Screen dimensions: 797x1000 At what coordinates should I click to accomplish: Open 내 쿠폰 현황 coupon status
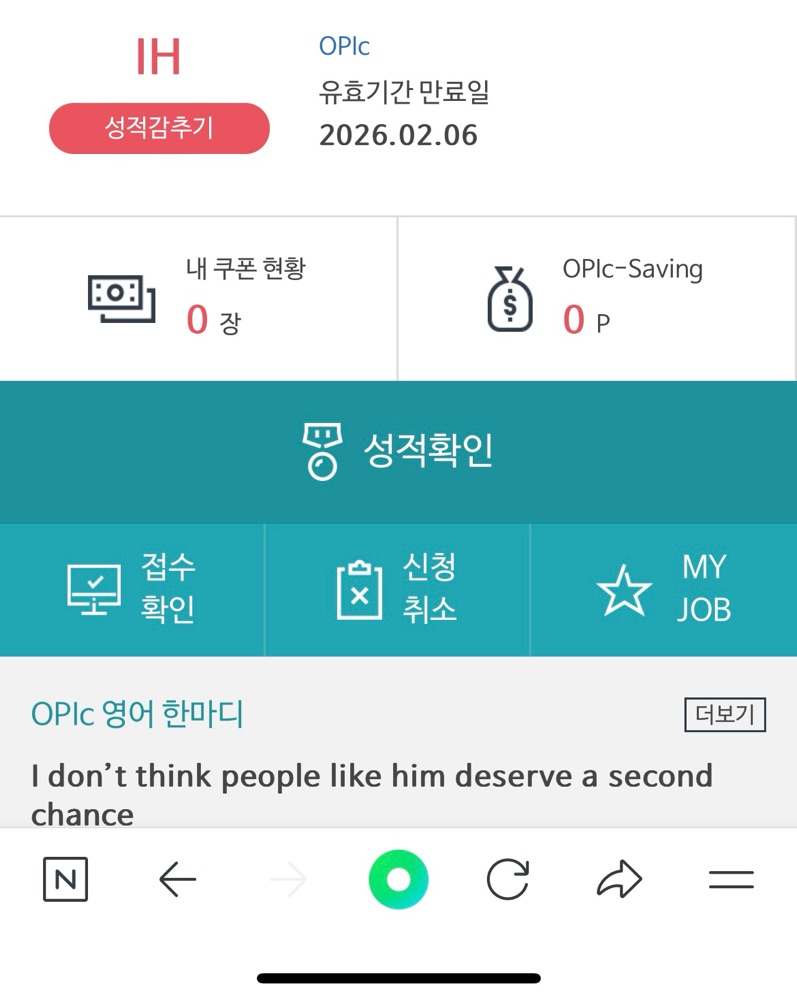click(198, 298)
